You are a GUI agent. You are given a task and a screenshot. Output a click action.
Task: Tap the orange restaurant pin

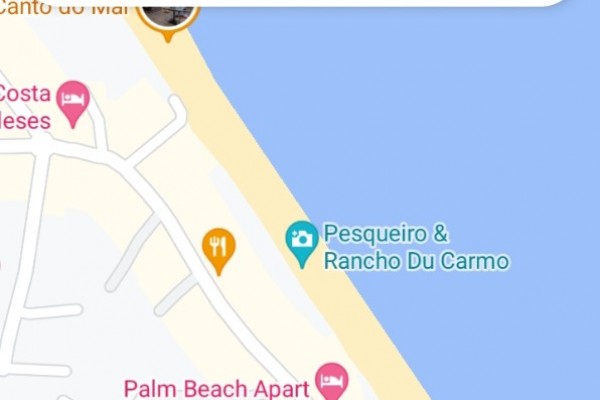tap(218, 246)
